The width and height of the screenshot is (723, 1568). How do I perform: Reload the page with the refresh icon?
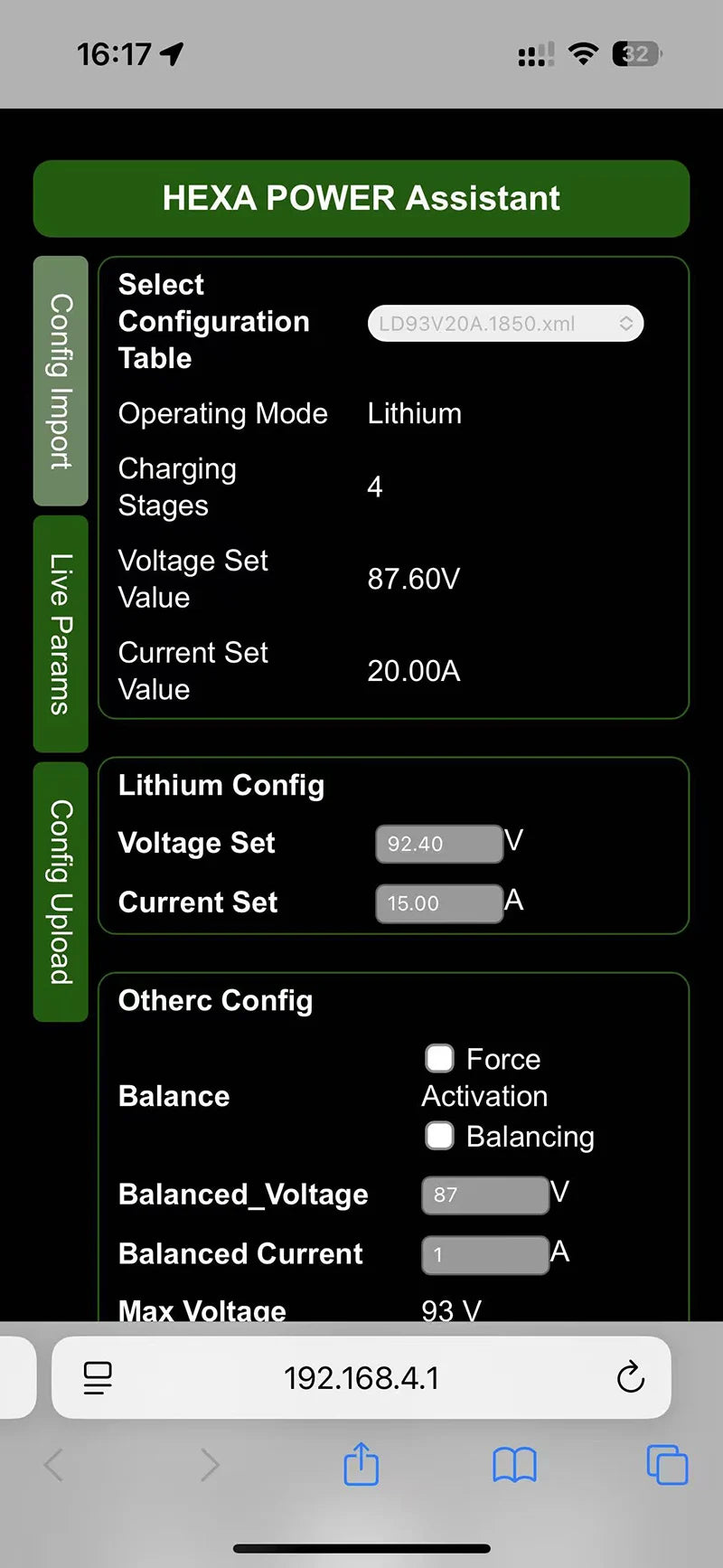pyautogui.click(x=631, y=1378)
